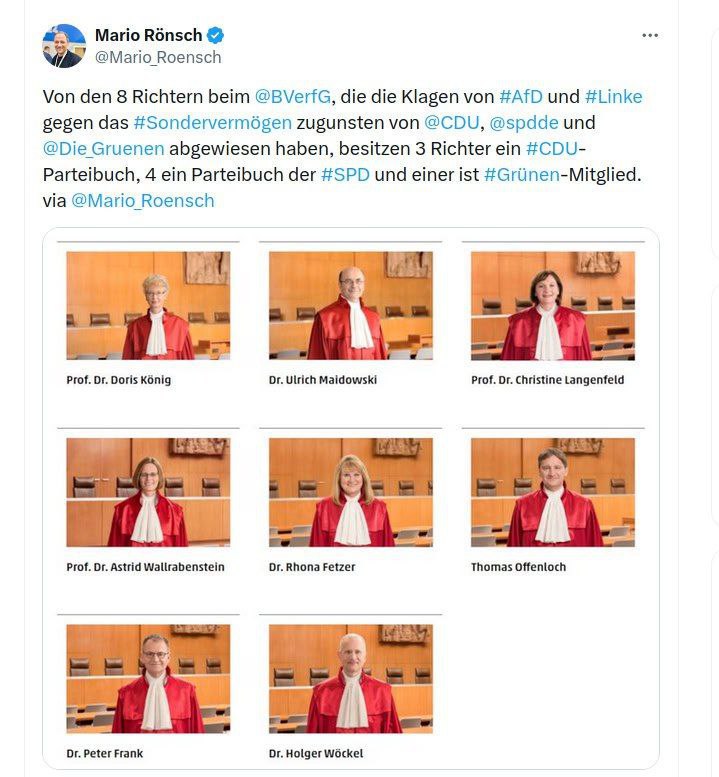Visit the @CDU account mention
719x777 pixels.
(x=452, y=123)
